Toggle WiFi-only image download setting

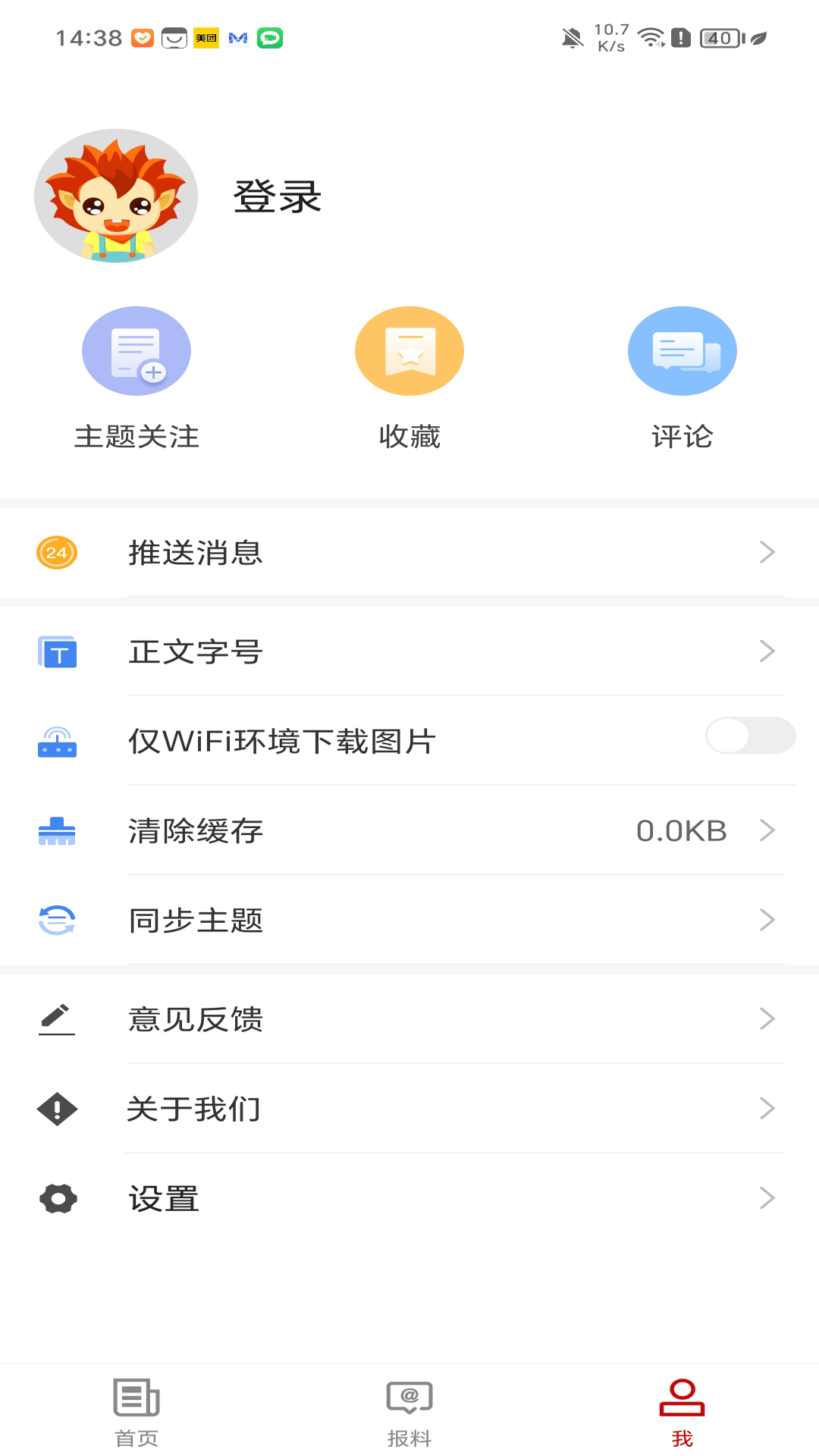point(749,735)
